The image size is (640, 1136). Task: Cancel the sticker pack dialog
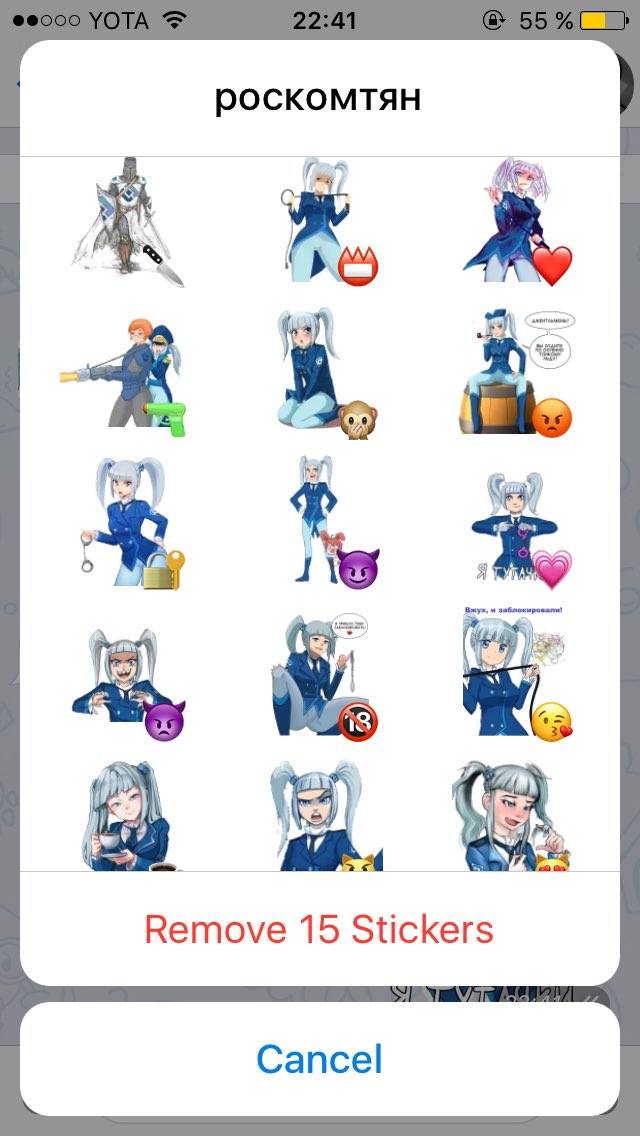pos(319,1059)
